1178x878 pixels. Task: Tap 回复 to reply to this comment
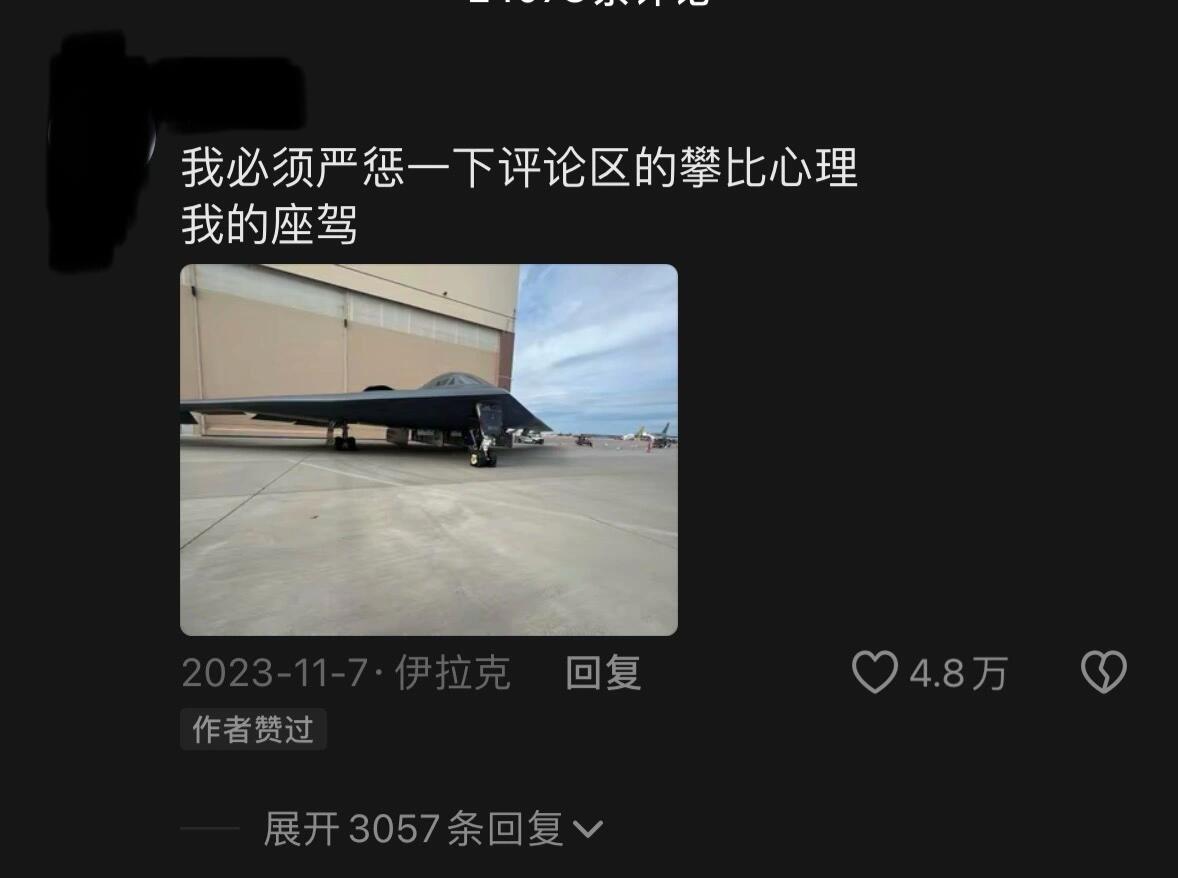coord(603,673)
